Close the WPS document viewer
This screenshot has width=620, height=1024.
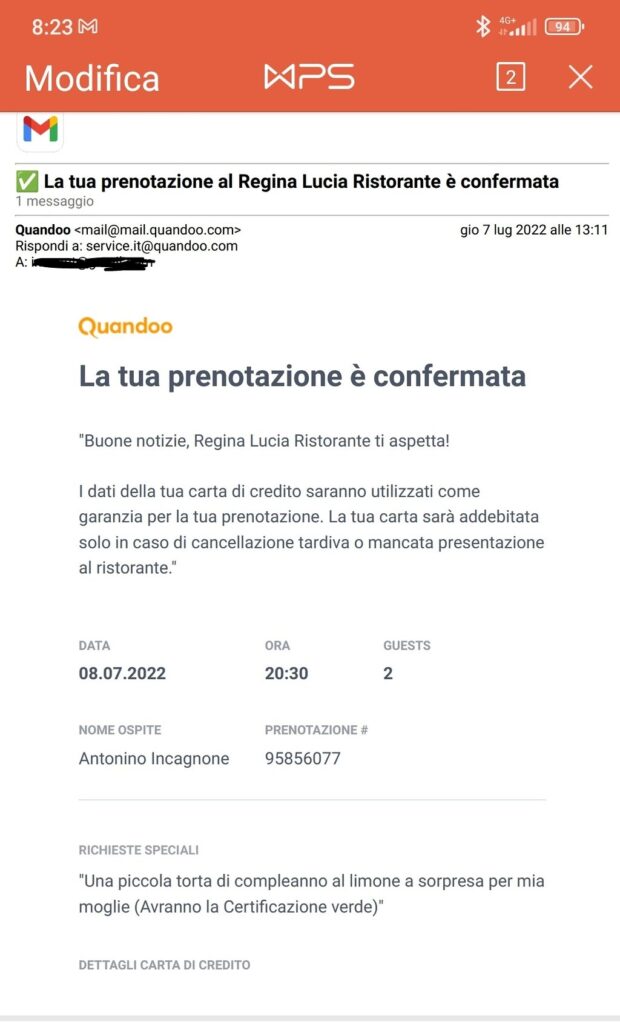pos(580,78)
